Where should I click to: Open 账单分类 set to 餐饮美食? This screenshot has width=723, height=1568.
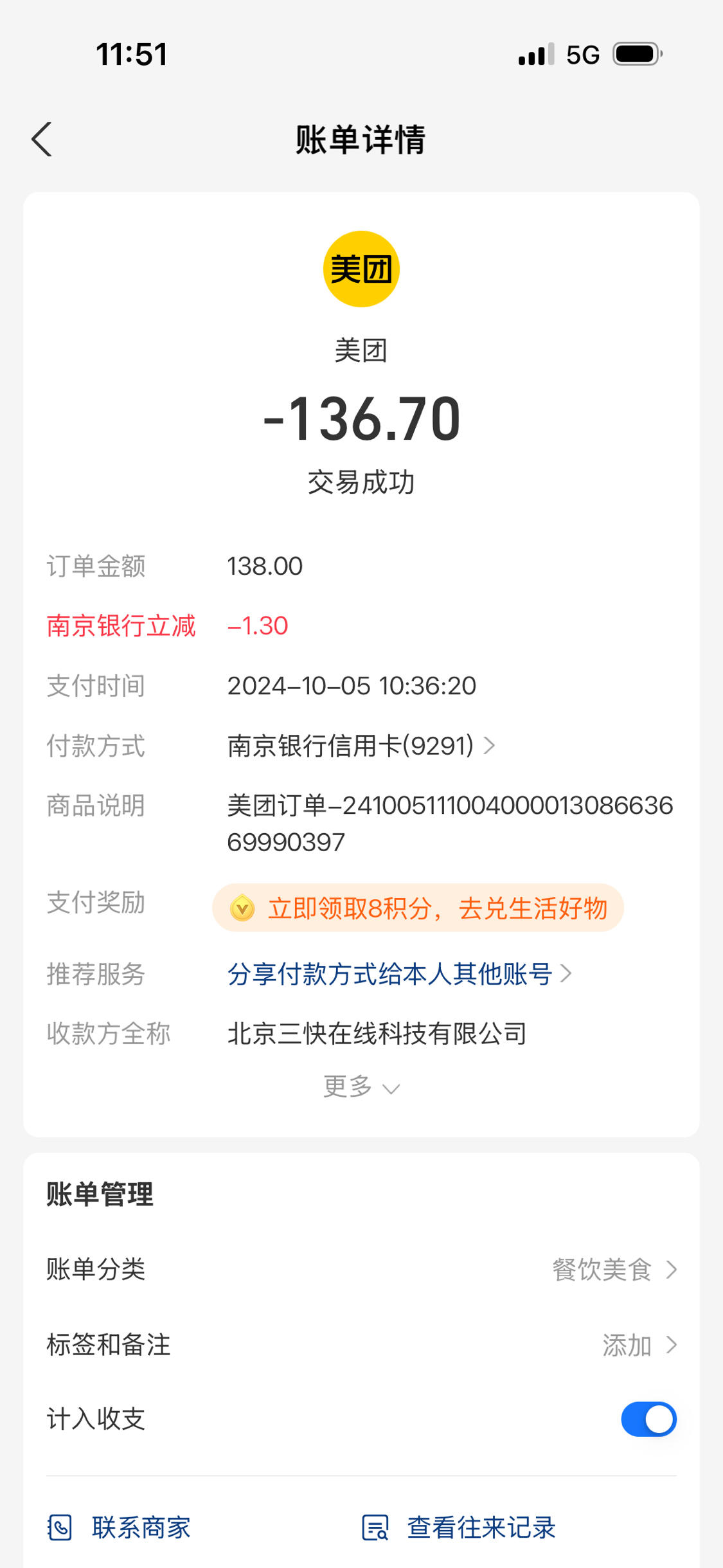(361, 1269)
